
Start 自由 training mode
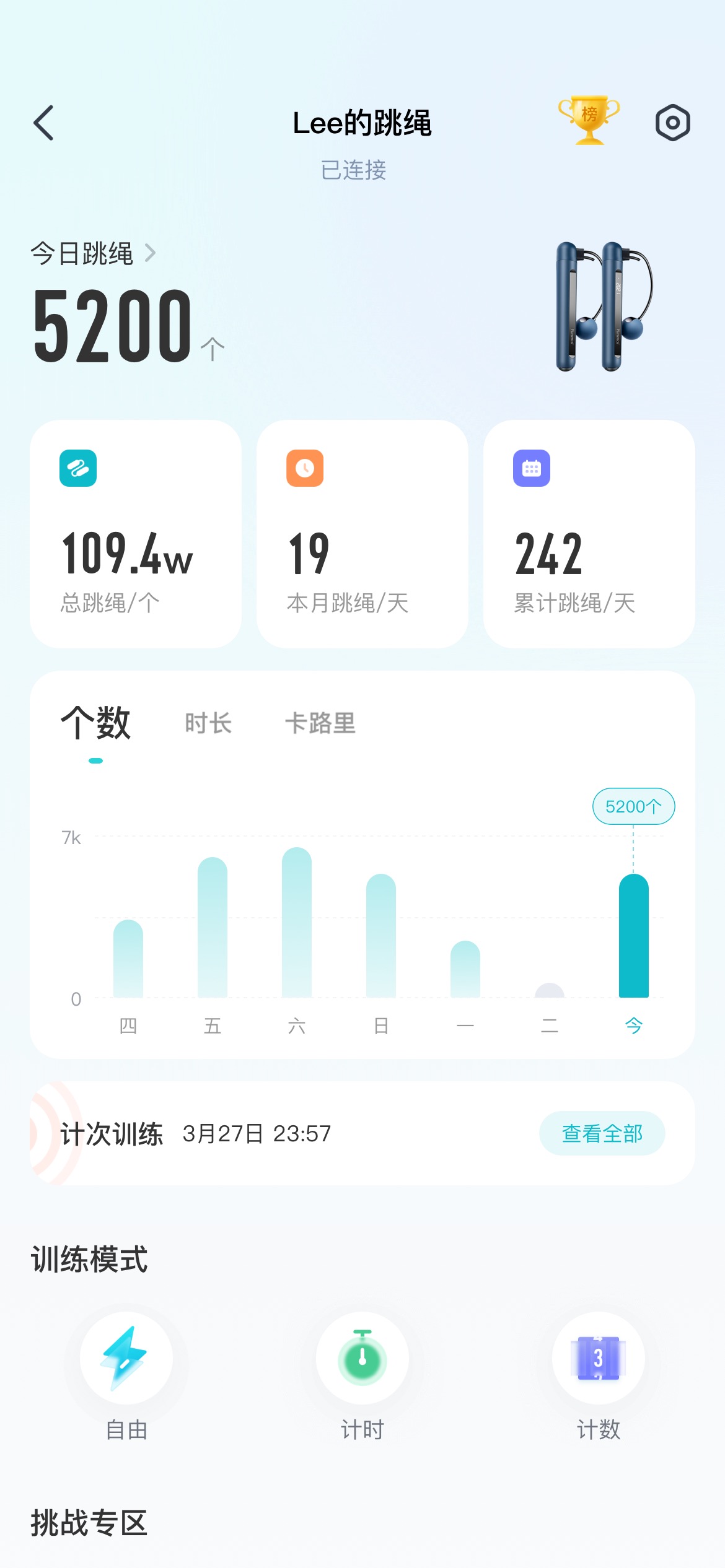pos(126,1359)
